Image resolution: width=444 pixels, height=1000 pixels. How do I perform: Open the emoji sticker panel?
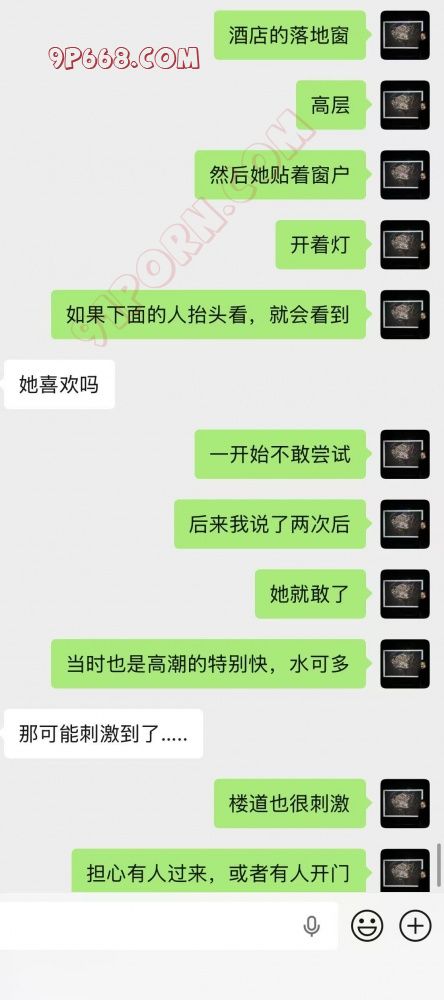pos(367,925)
